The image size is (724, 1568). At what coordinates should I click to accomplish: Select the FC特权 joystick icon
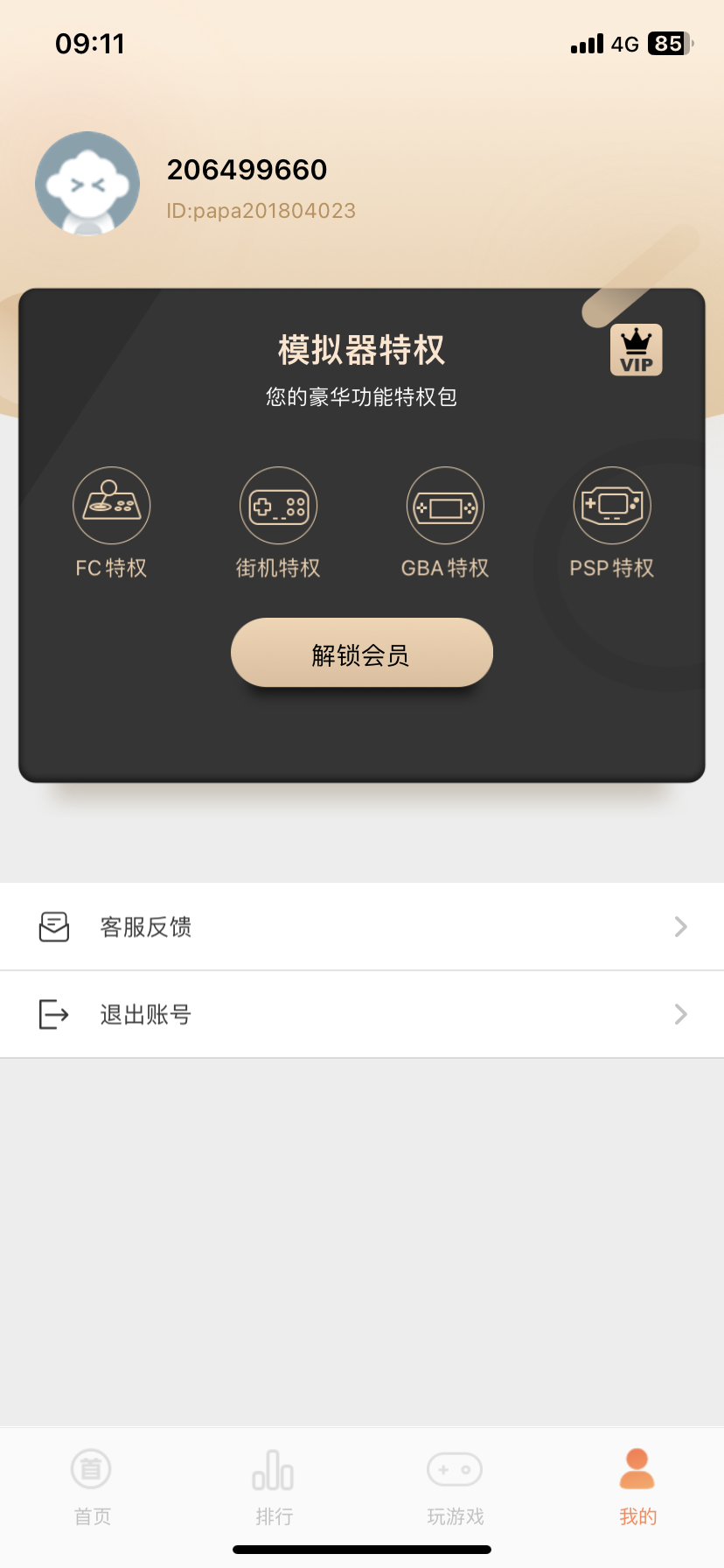click(110, 505)
